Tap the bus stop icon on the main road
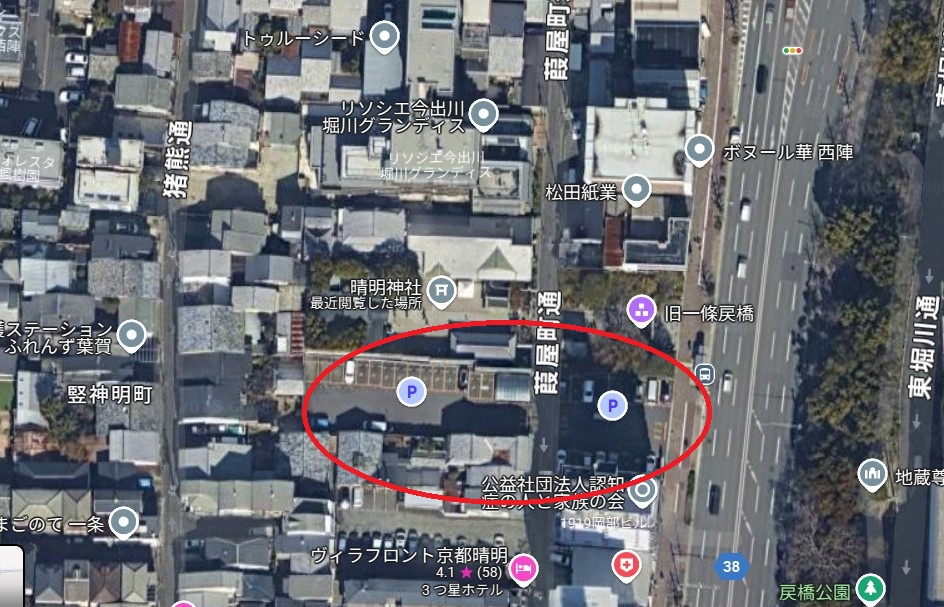 [x=706, y=374]
